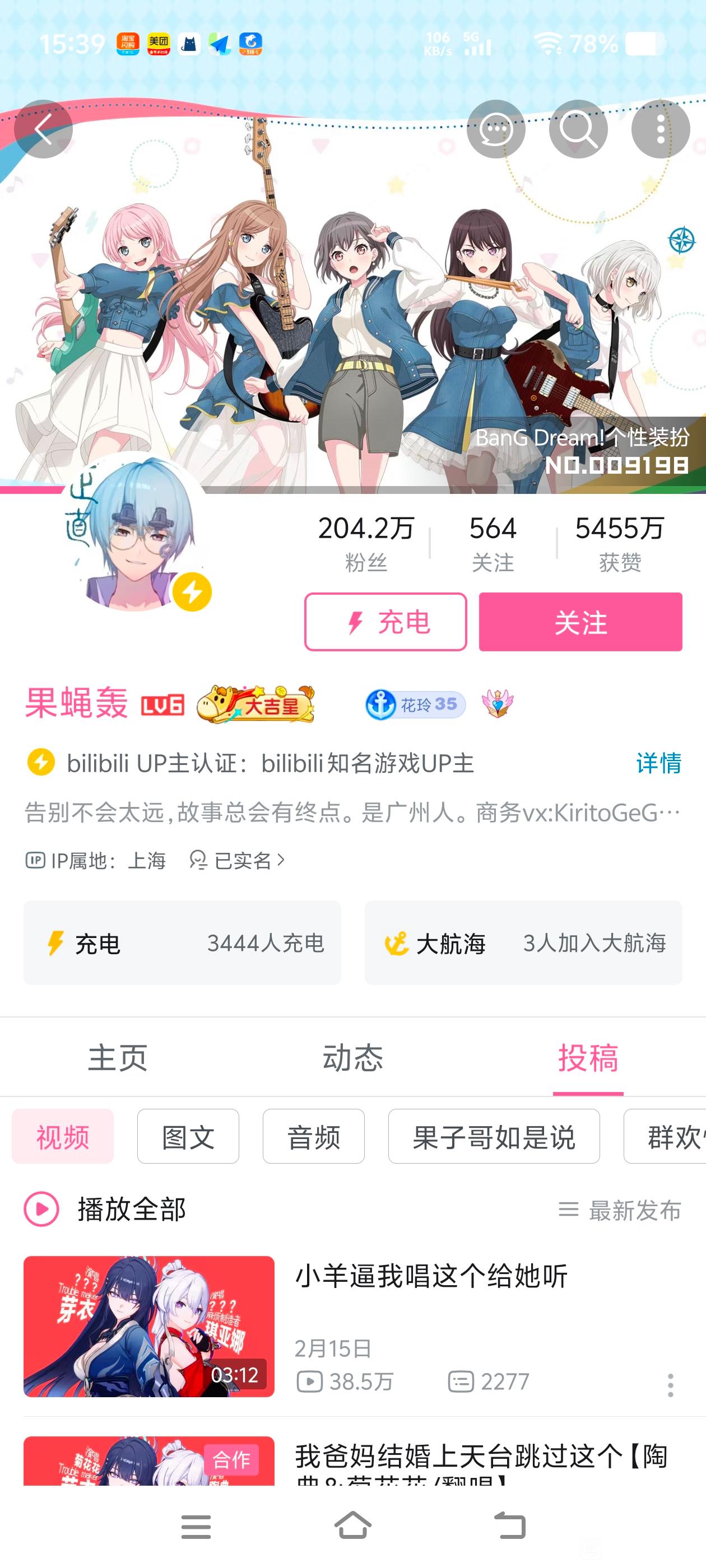The image size is (706, 1568).
Task: Open the video 小羊逼我唱这个给她听
Action: pyautogui.click(x=431, y=1276)
